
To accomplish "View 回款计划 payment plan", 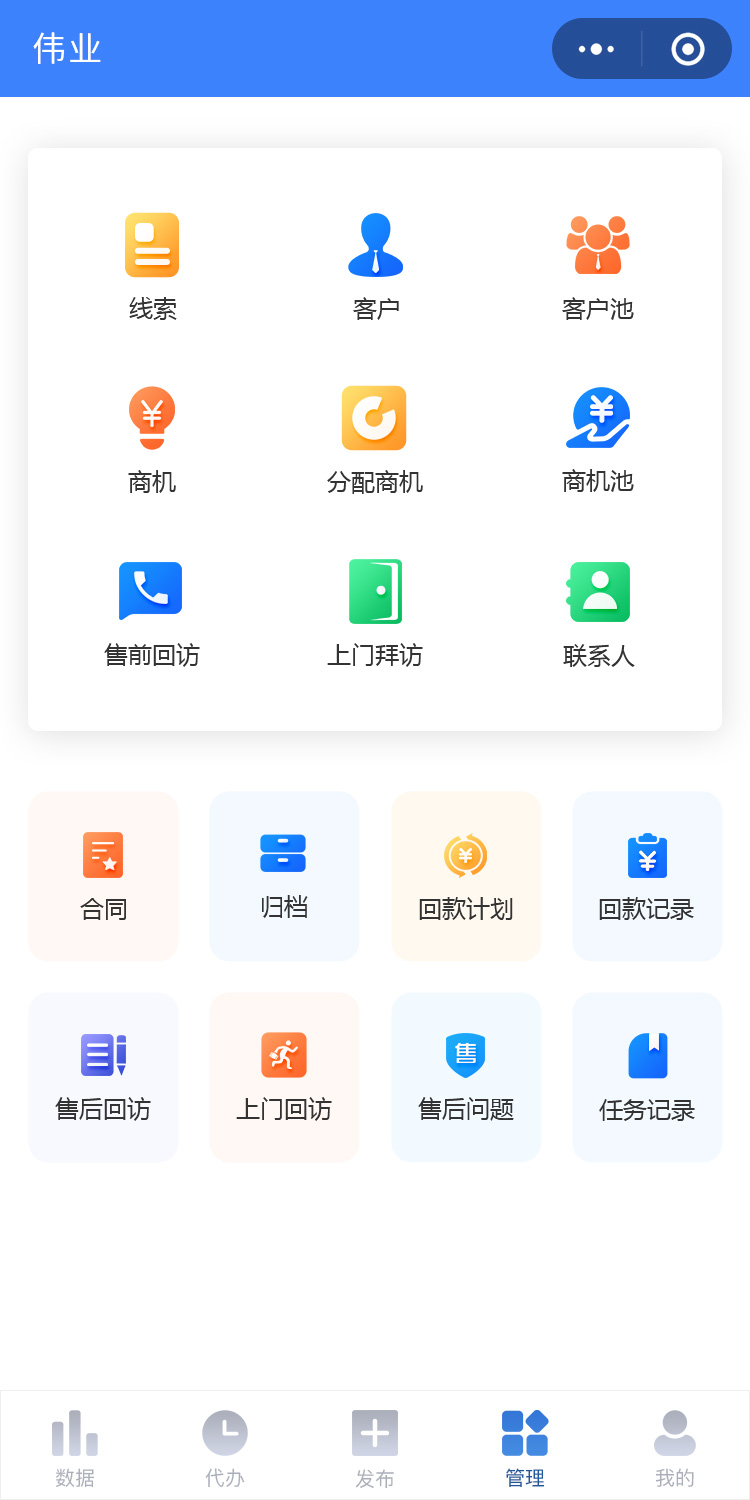I will tap(466, 876).
